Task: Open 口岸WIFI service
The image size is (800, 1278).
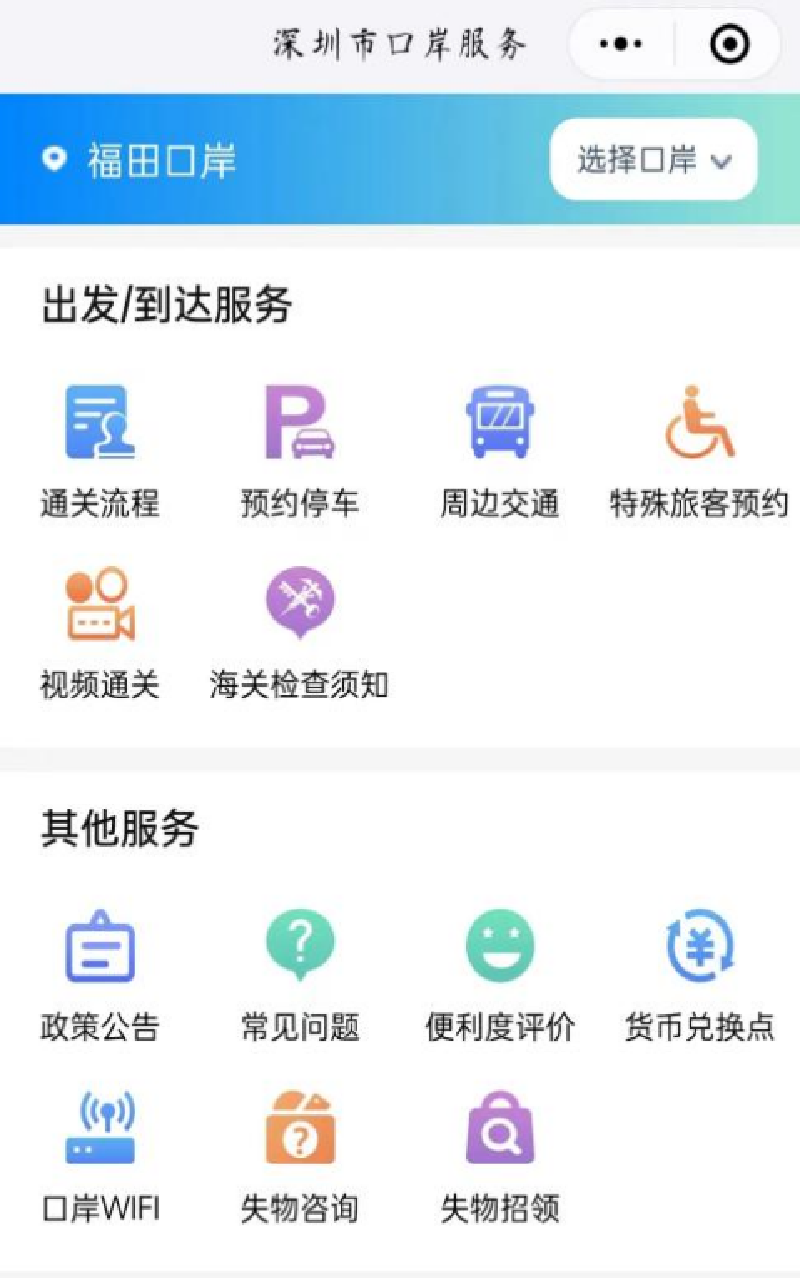Action: click(x=99, y=1156)
